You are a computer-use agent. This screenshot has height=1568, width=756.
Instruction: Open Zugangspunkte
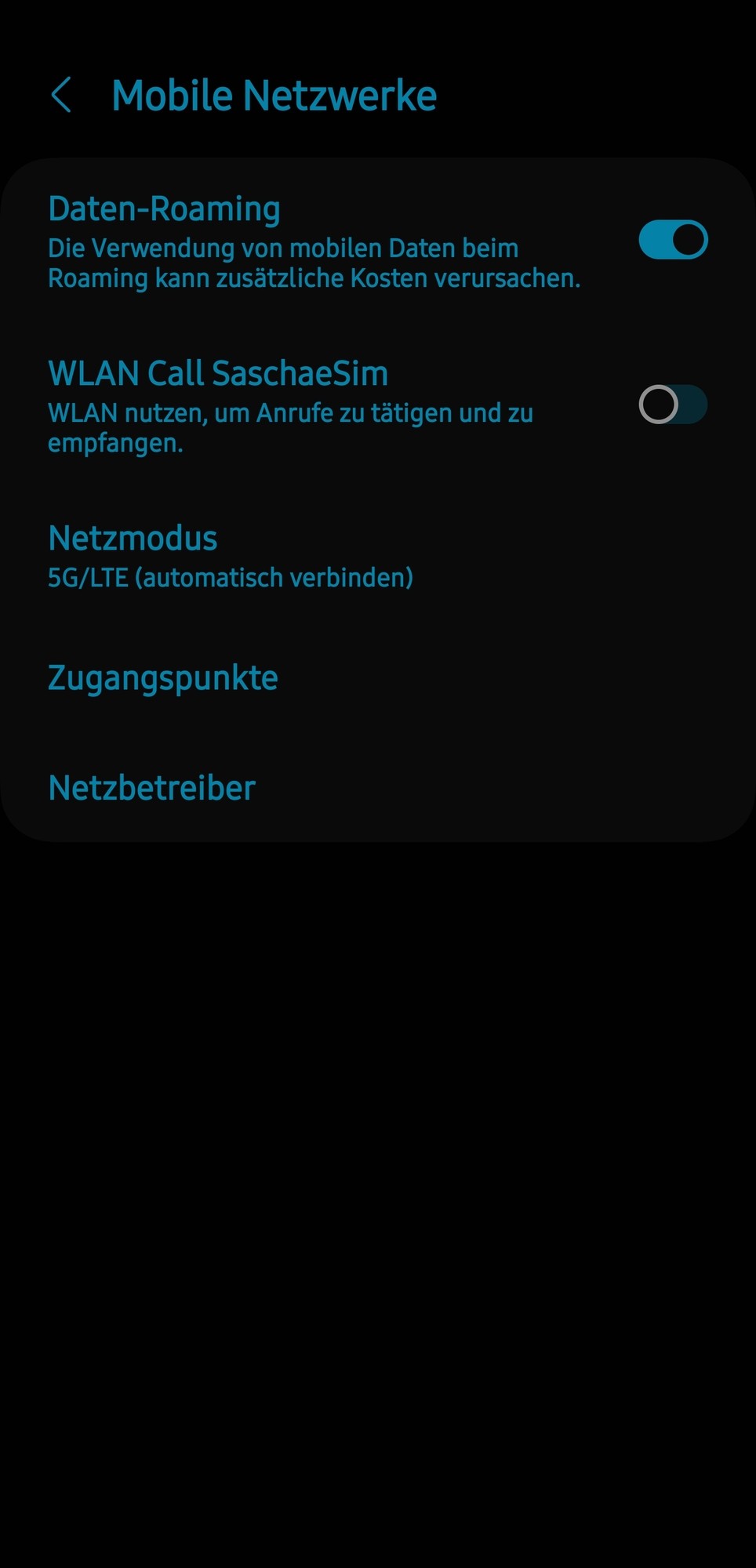point(163,678)
